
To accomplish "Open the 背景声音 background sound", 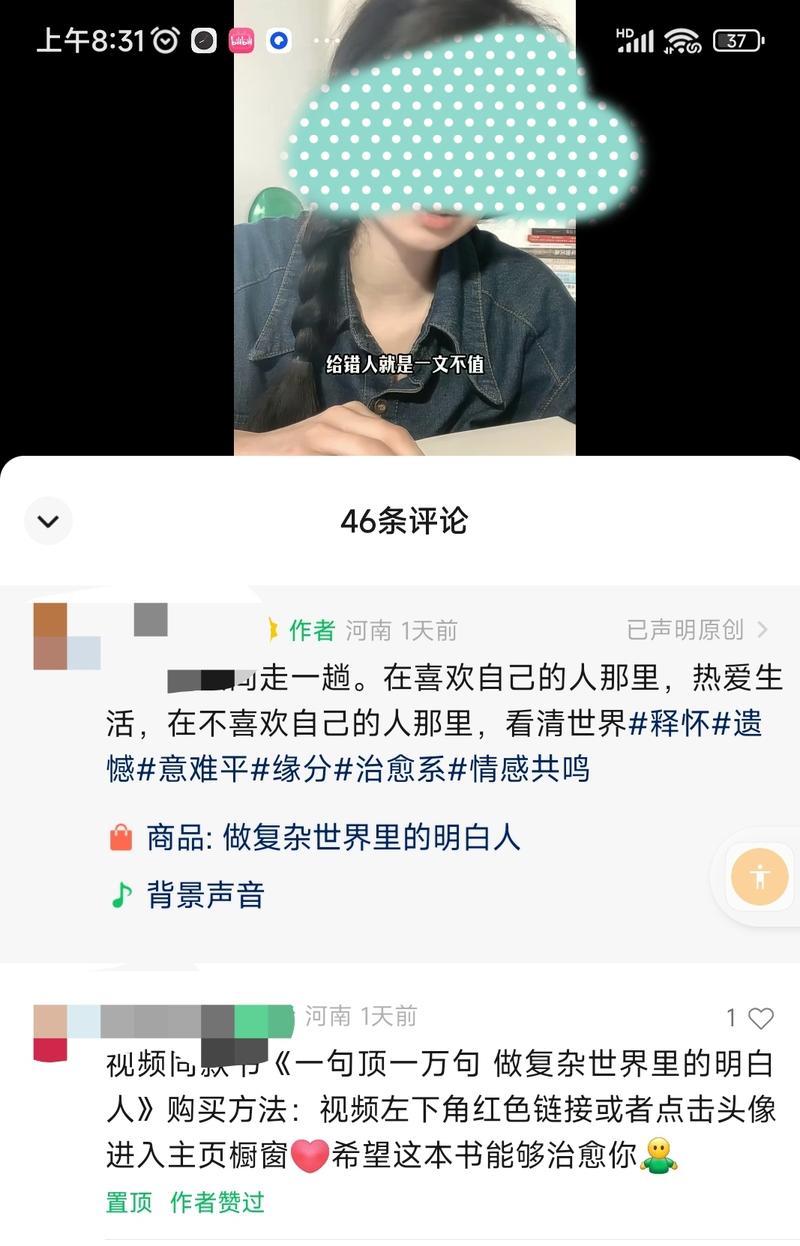I will click(205, 894).
